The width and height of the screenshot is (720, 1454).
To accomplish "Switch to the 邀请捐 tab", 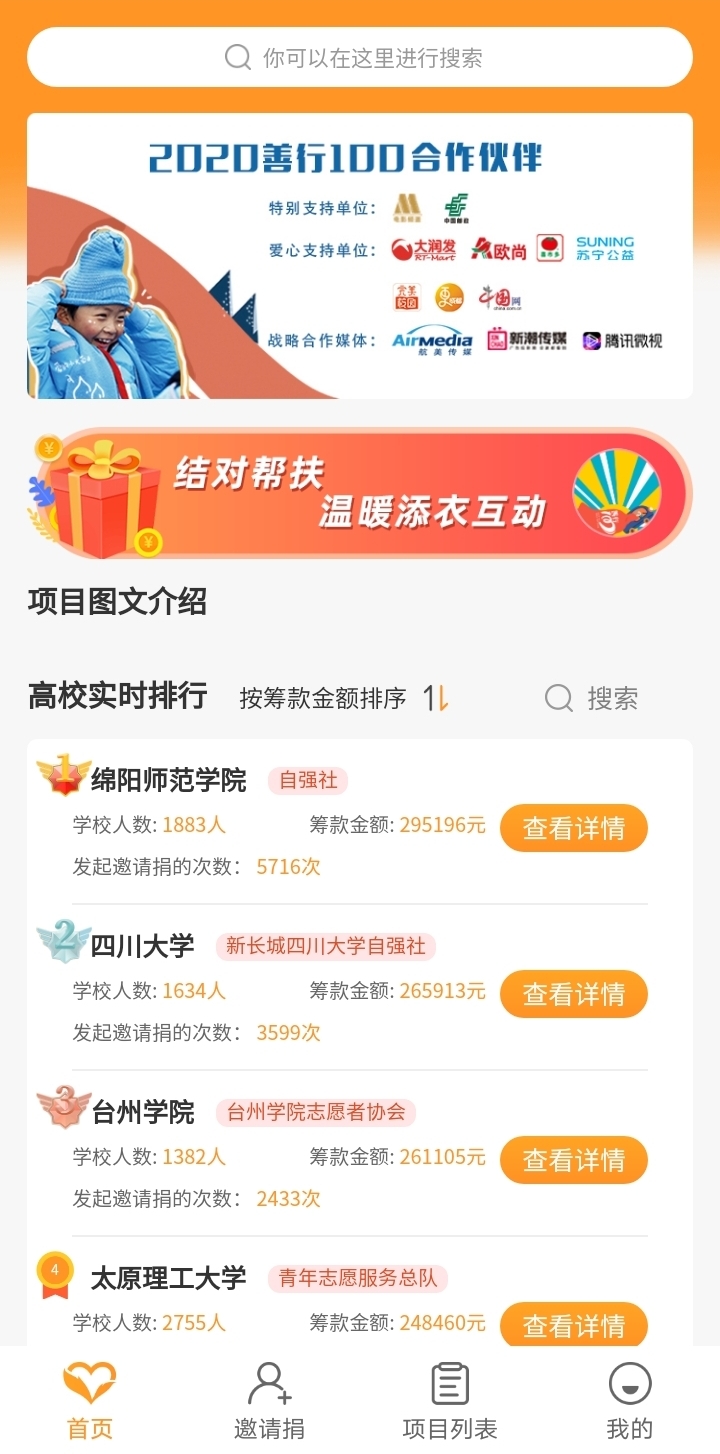I will [269, 1401].
